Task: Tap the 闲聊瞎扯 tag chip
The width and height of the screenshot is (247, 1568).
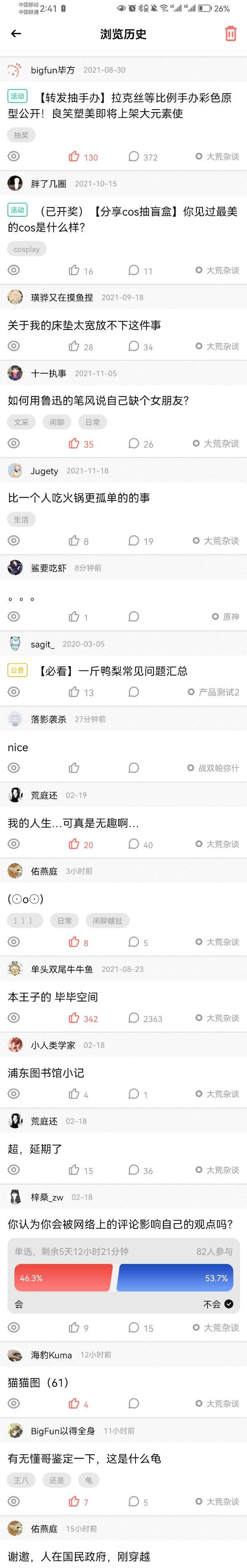Action: click(x=108, y=920)
